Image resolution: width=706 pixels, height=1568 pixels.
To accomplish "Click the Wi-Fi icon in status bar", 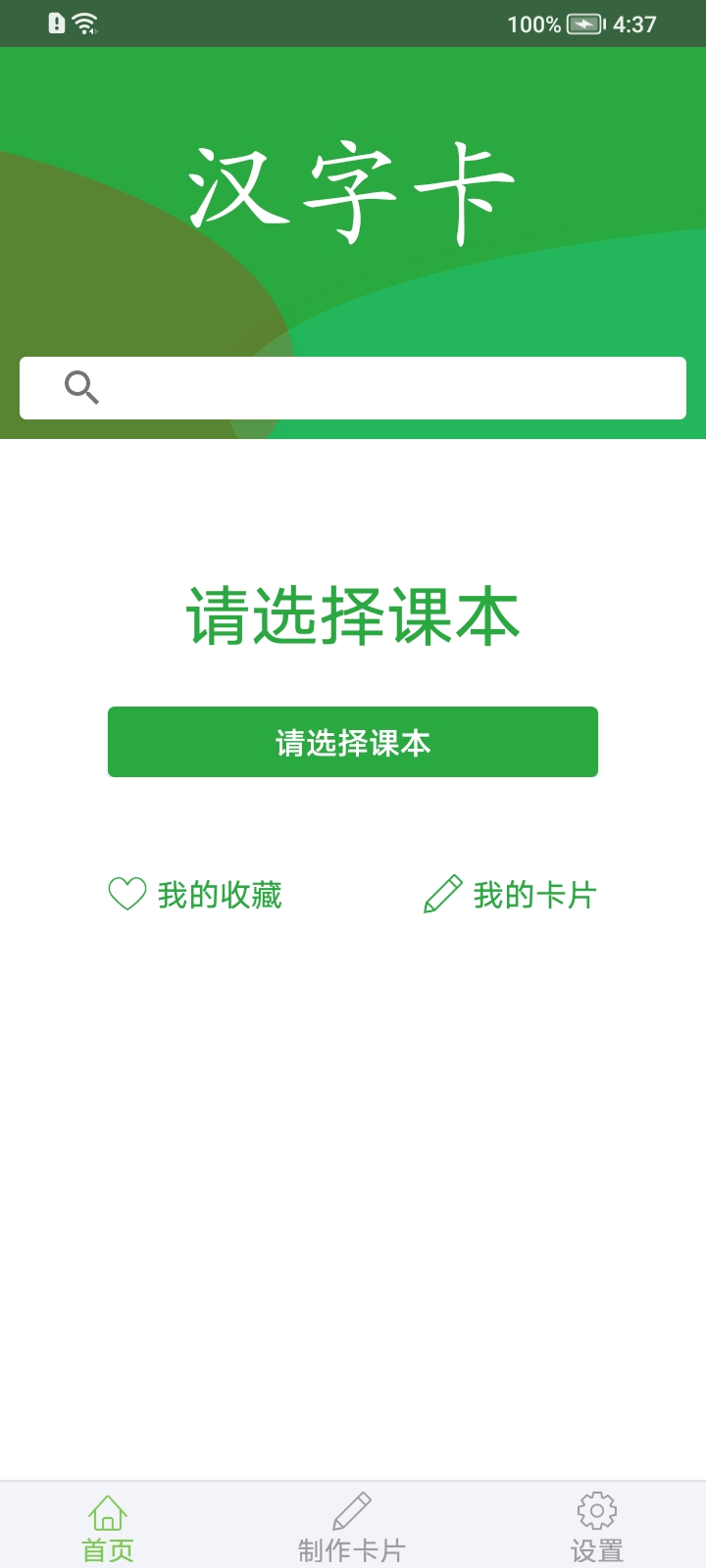I will click(x=85, y=22).
